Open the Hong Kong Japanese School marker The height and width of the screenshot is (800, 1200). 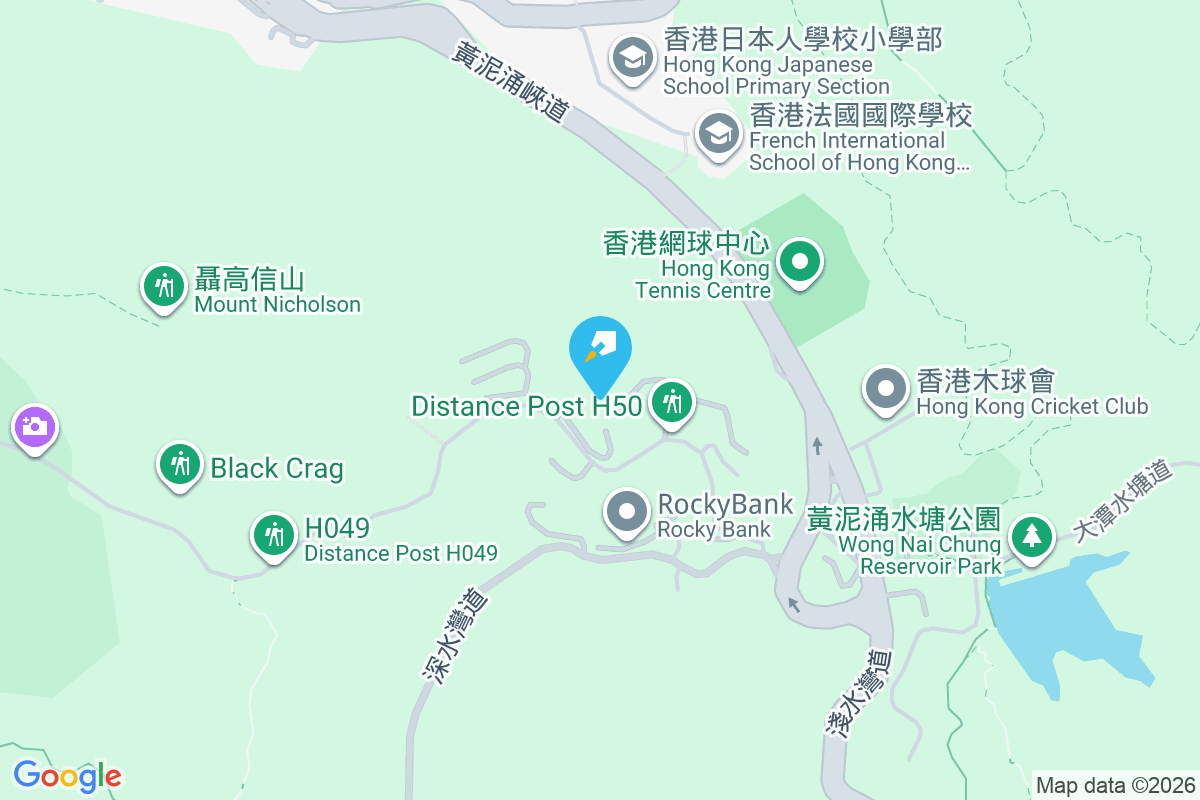[632, 56]
